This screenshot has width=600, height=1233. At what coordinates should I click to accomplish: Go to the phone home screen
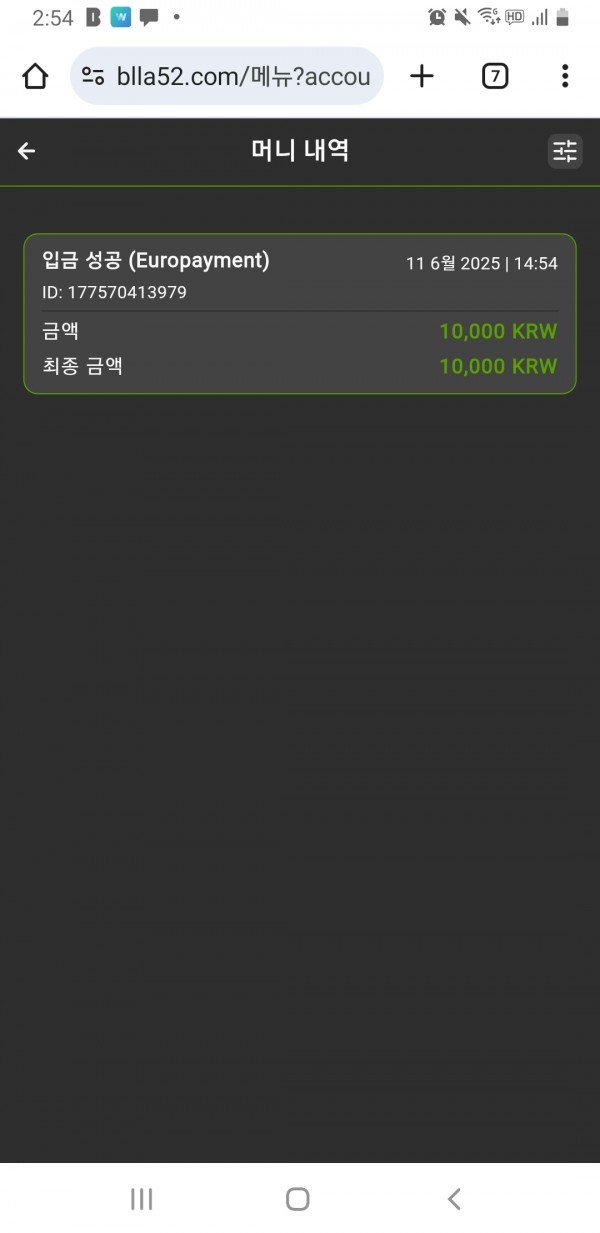pyautogui.click(x=297, y=1199)
